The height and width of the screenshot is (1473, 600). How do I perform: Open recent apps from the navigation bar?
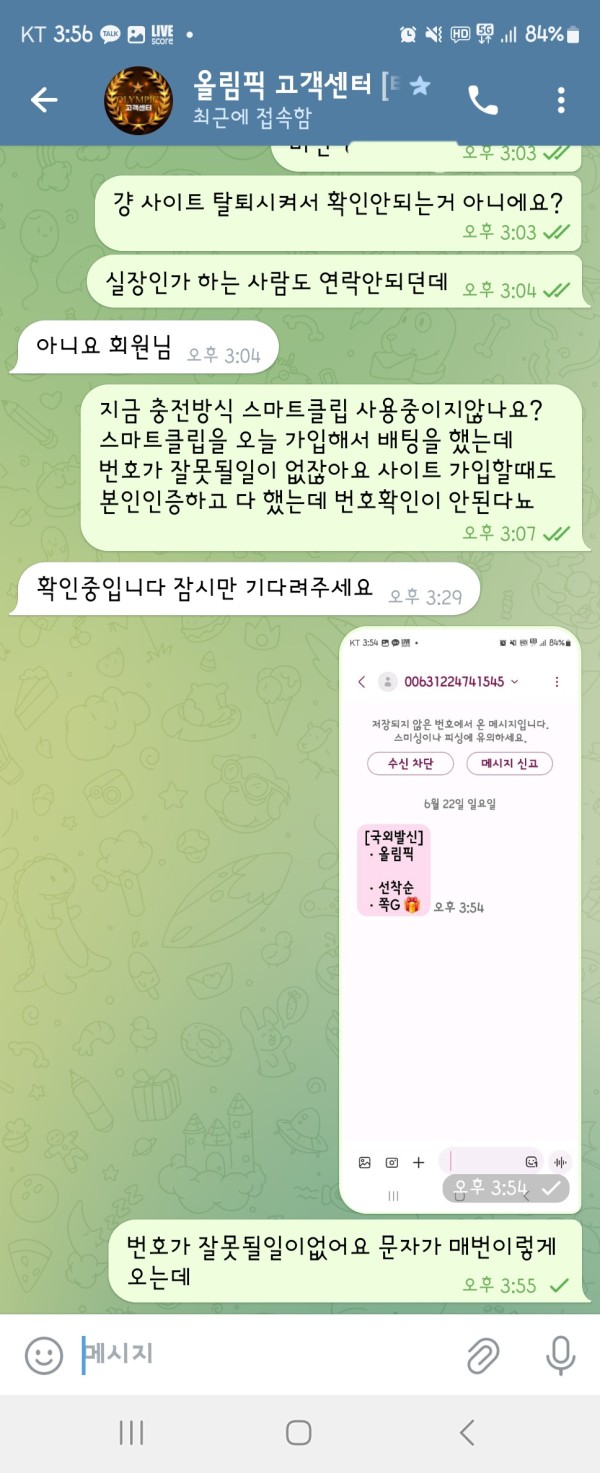(131, 1432)
